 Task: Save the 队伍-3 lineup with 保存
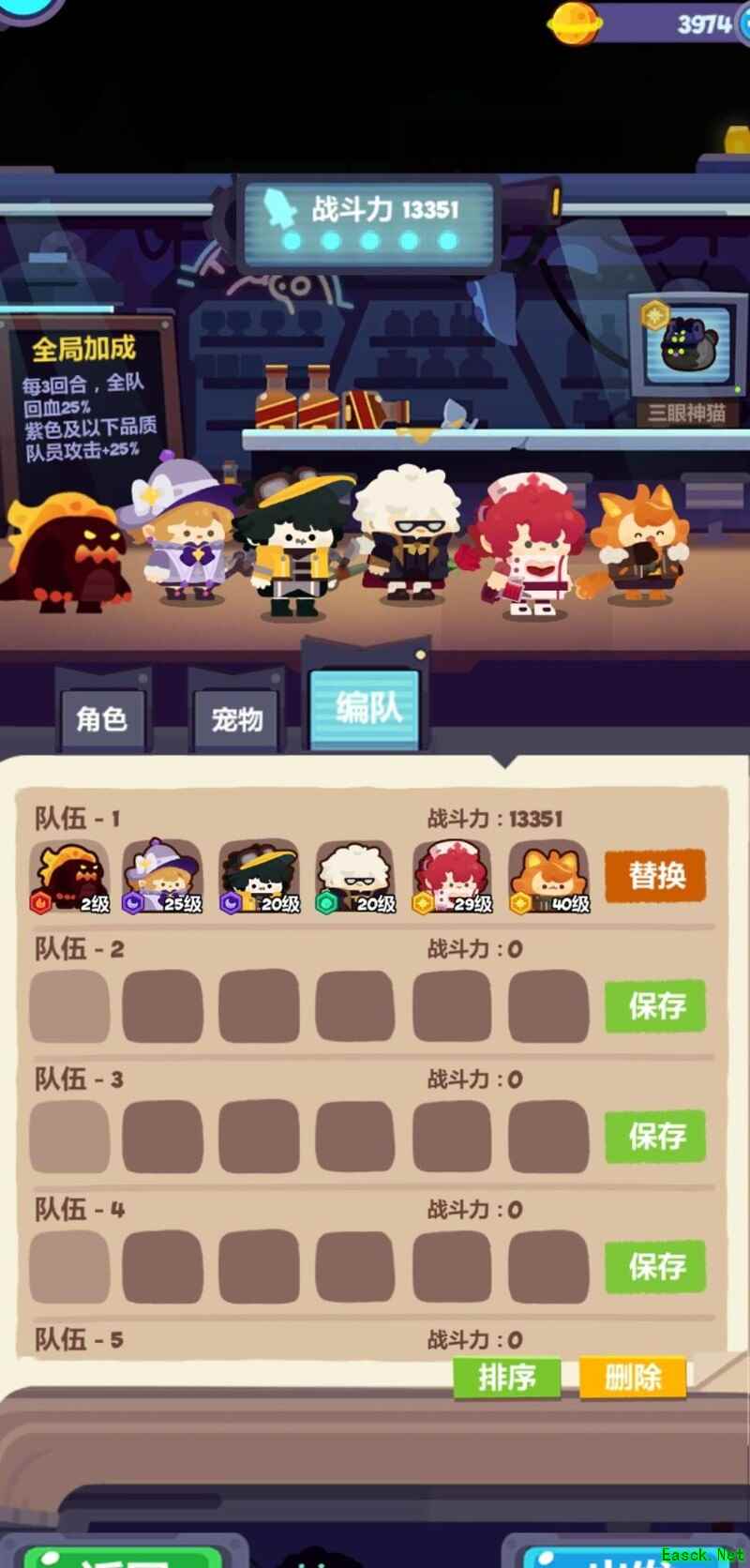click(x=655, y=1137)
